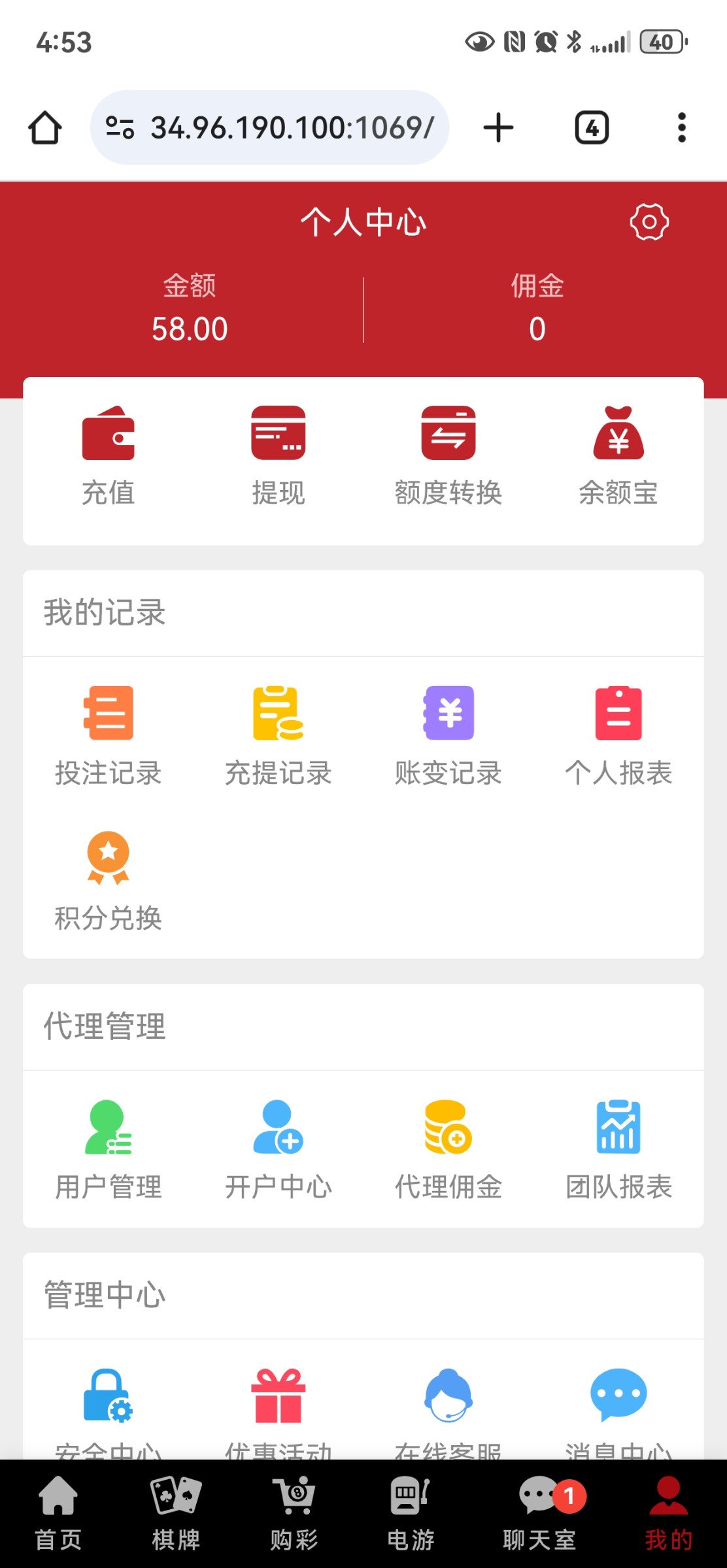Open the 聊天室 chat room tab
Screen dimensions: 727x1568
pos(540,1513)
